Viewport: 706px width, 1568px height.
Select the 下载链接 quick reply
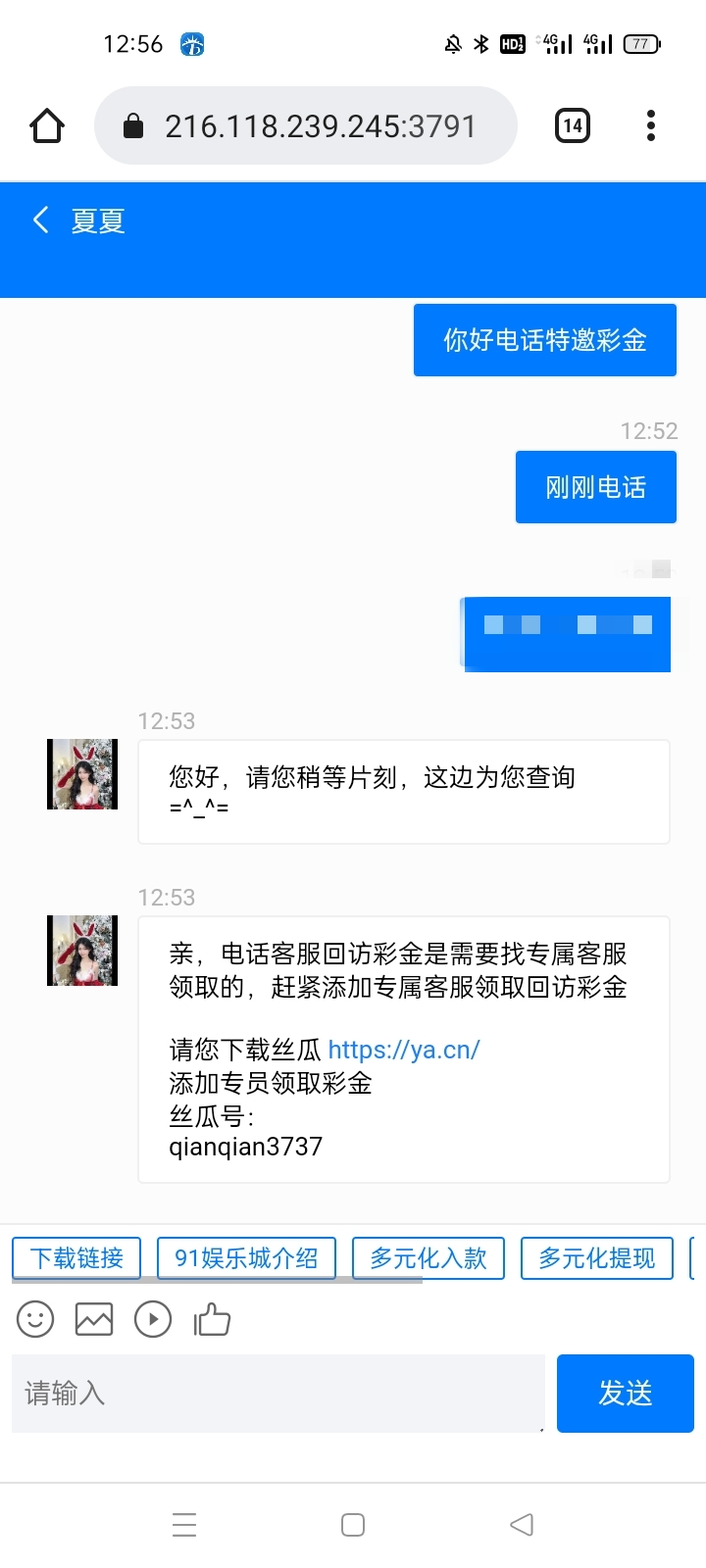point(76,1258)
